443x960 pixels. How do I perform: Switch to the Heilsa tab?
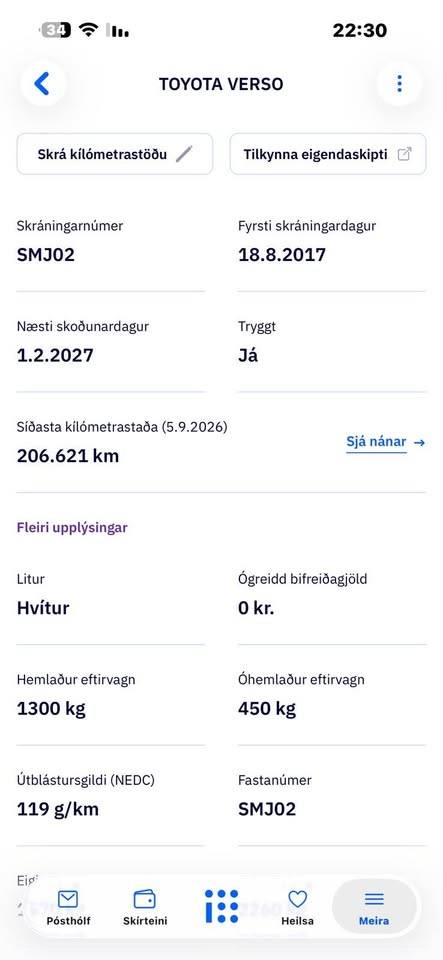(x=297, y=907)
